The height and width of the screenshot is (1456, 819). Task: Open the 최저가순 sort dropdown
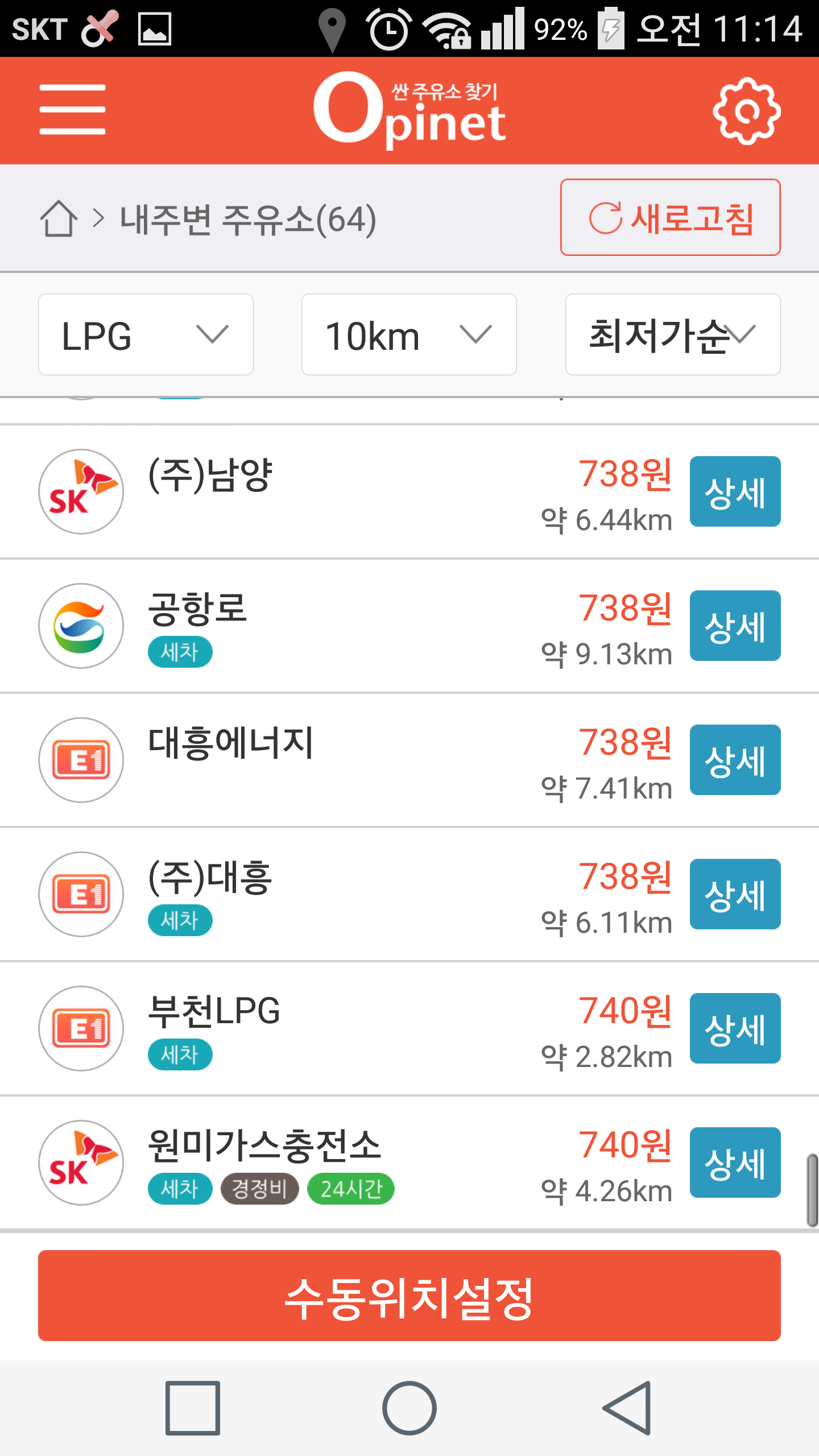(673, 334)
